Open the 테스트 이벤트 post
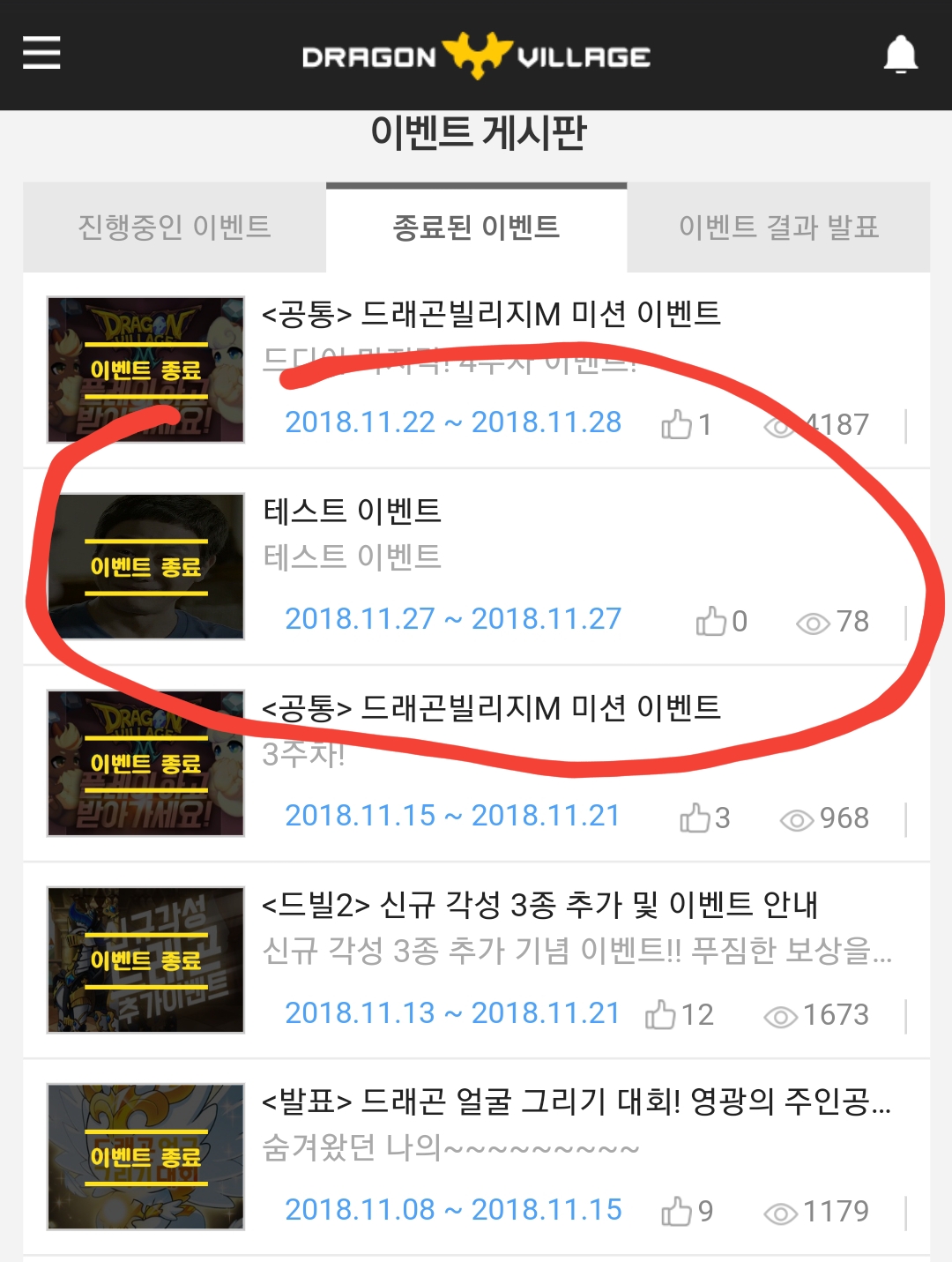 point(353,512)
